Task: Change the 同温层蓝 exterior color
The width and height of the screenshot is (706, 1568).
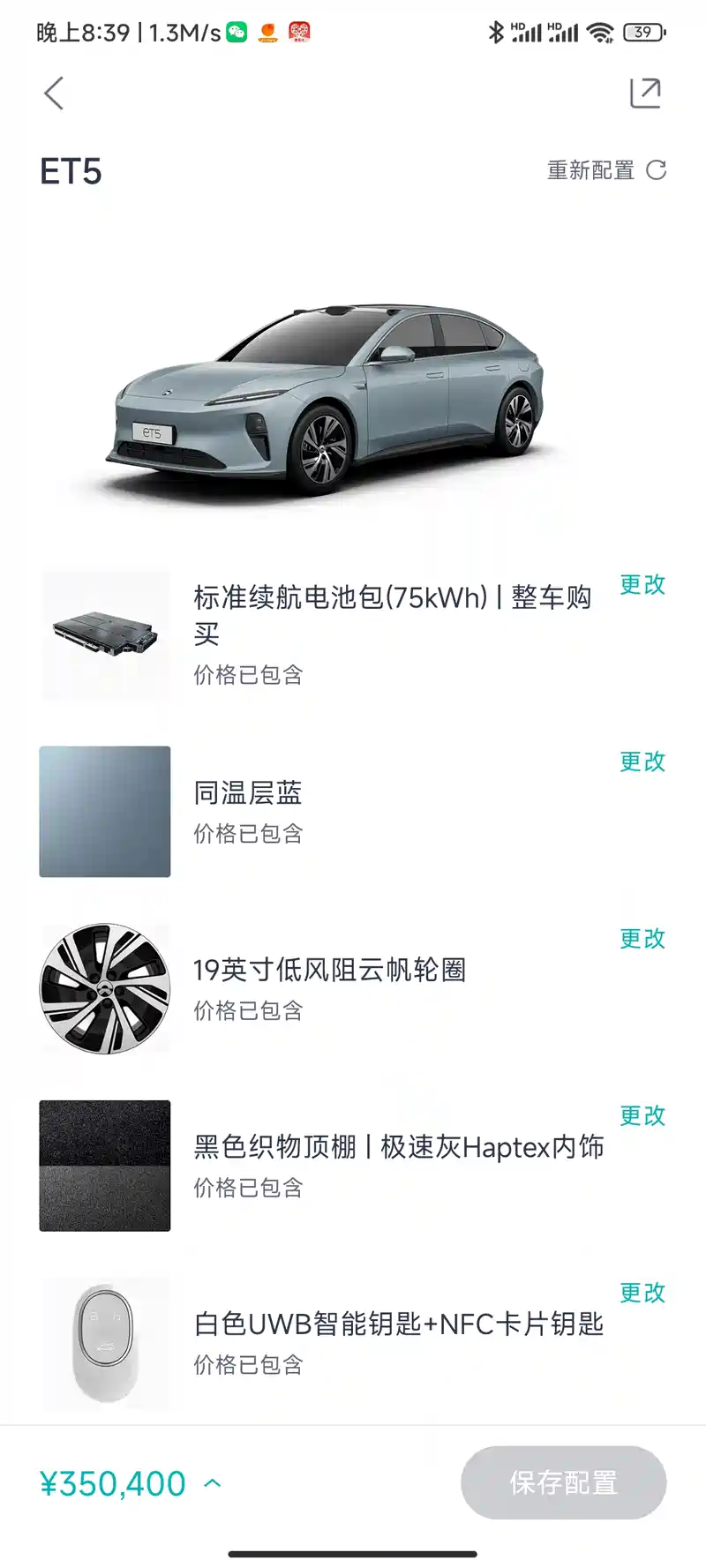Action: click(x=642, y=761)
